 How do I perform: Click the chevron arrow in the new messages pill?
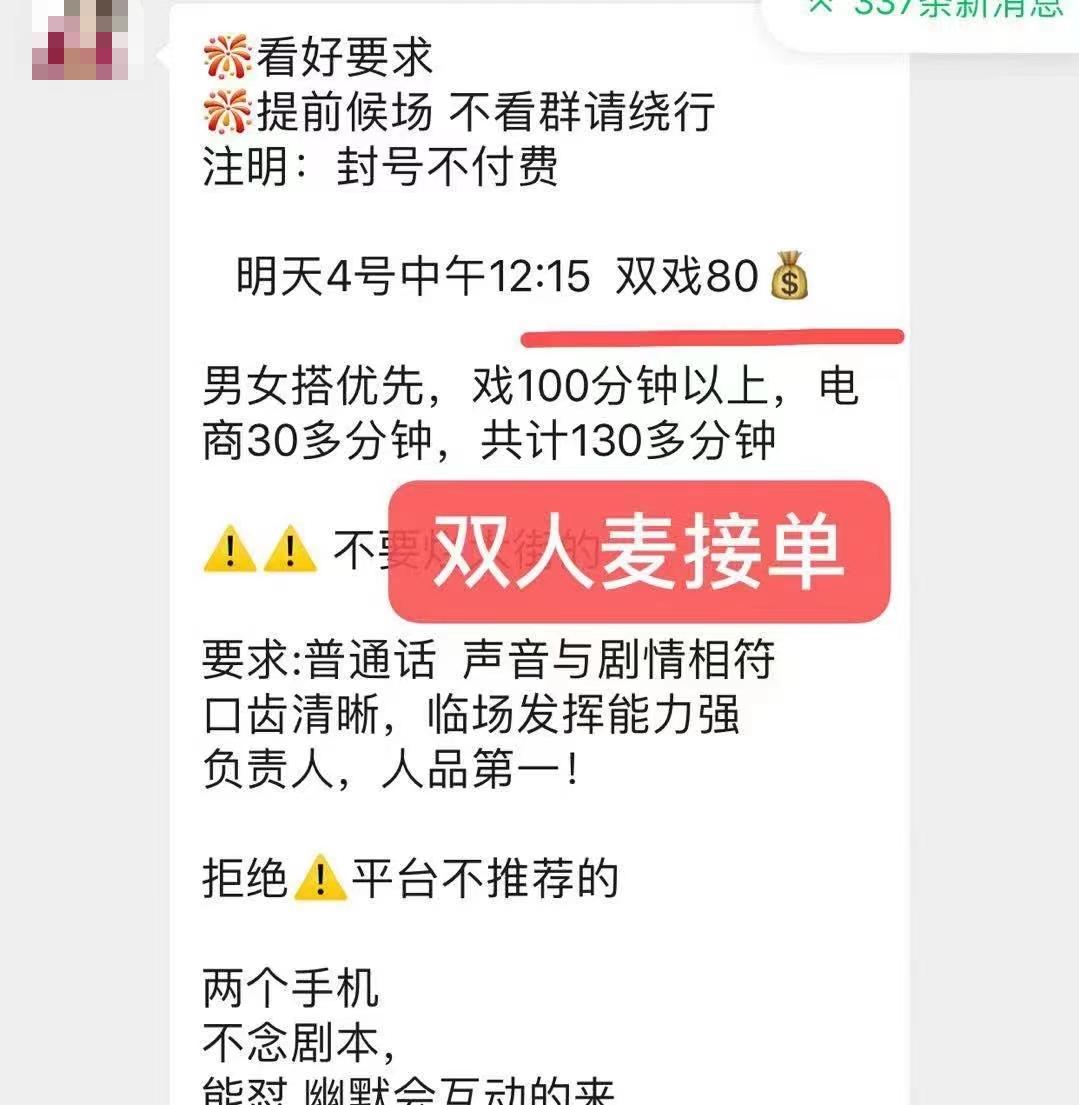[x=822, y=8]
